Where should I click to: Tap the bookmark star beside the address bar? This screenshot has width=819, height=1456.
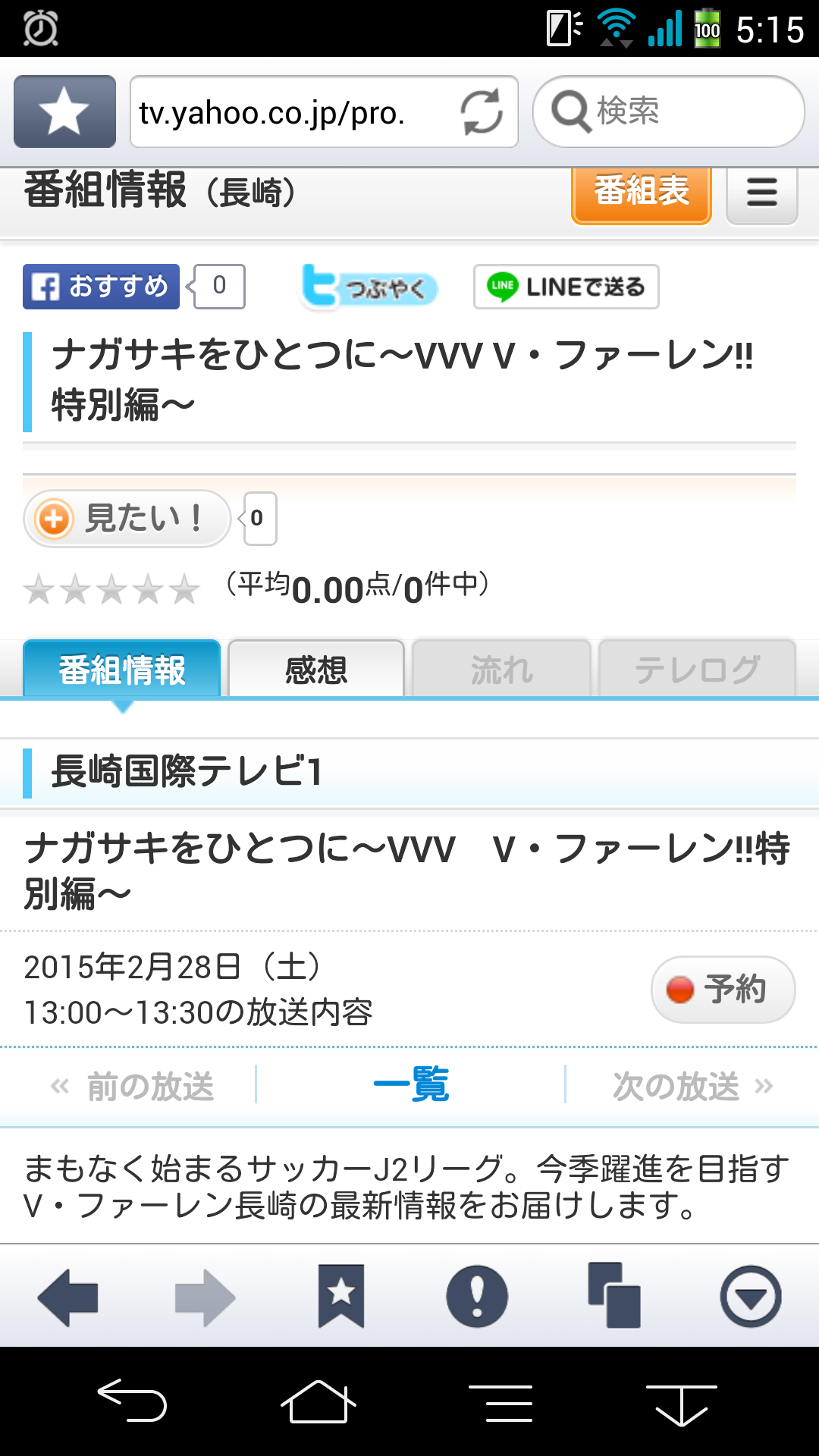pos(64,111)
